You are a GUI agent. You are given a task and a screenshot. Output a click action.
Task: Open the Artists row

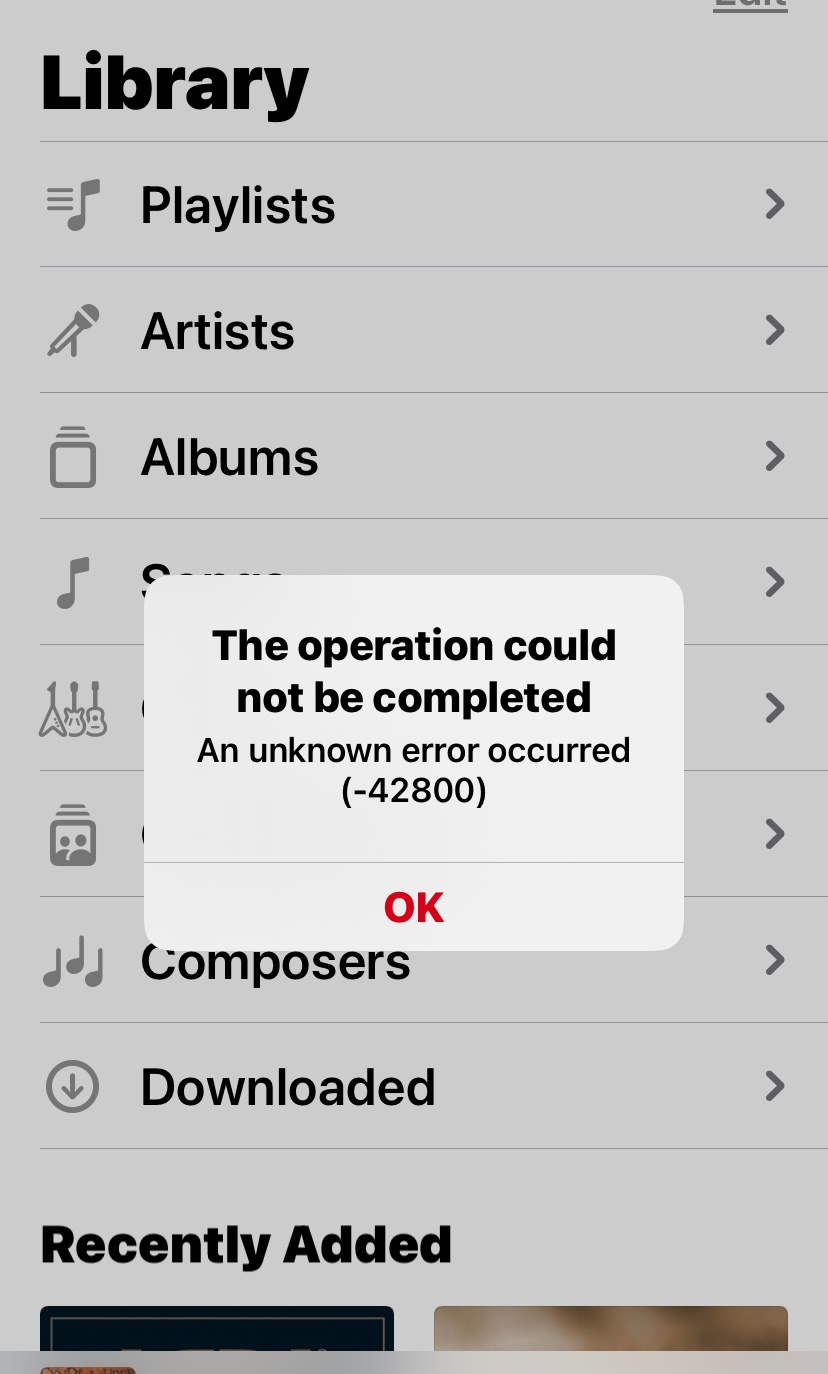pos(218,331)
